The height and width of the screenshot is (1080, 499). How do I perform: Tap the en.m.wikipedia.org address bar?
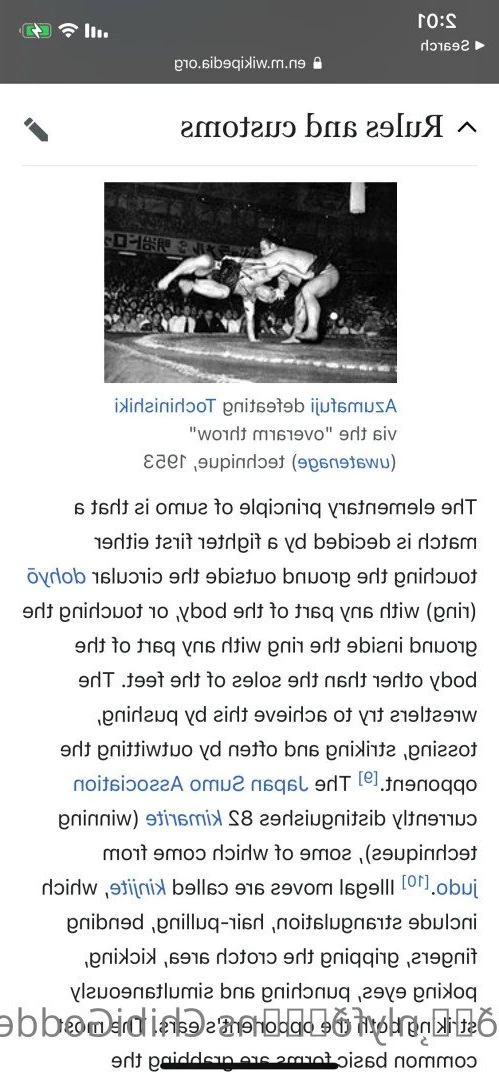coord(249,64)
